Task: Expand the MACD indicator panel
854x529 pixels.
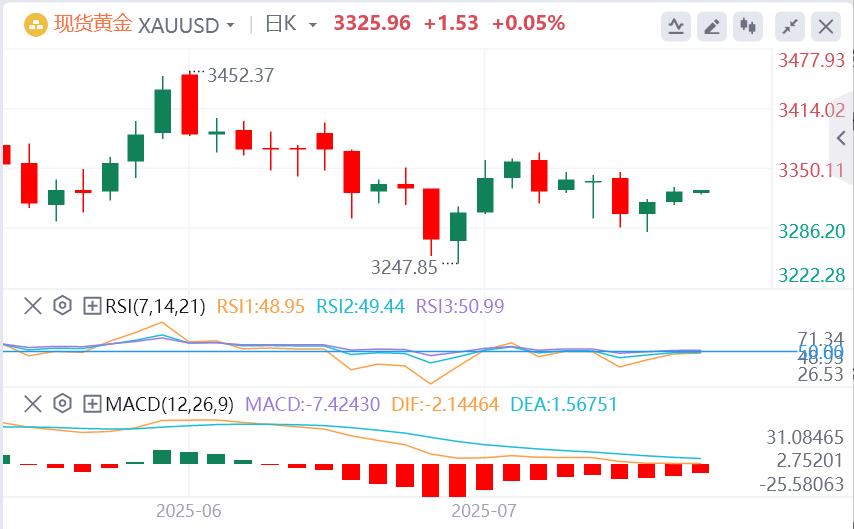Action: pos(92,404)
